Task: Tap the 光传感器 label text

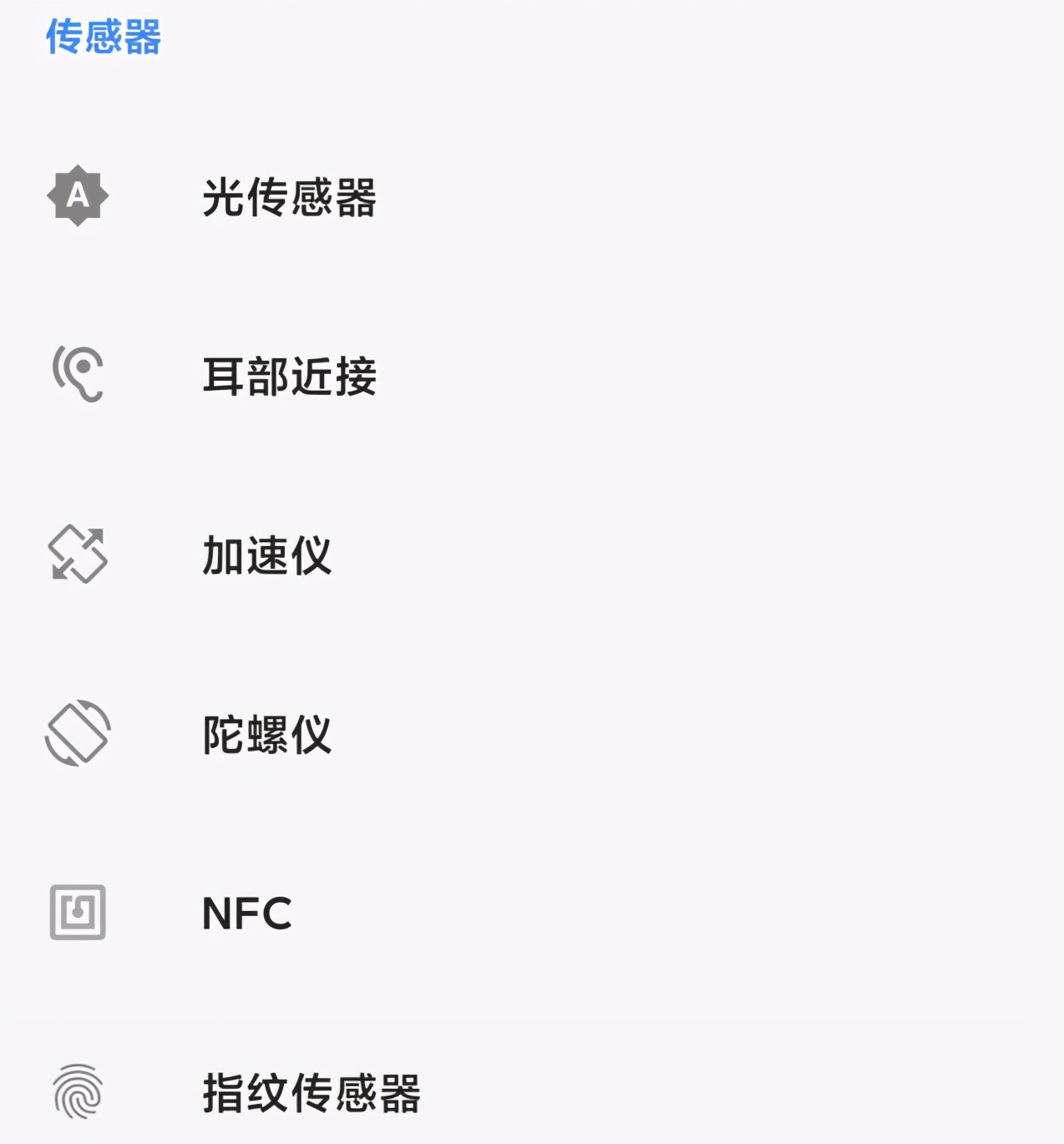Action: click(291, 198)
